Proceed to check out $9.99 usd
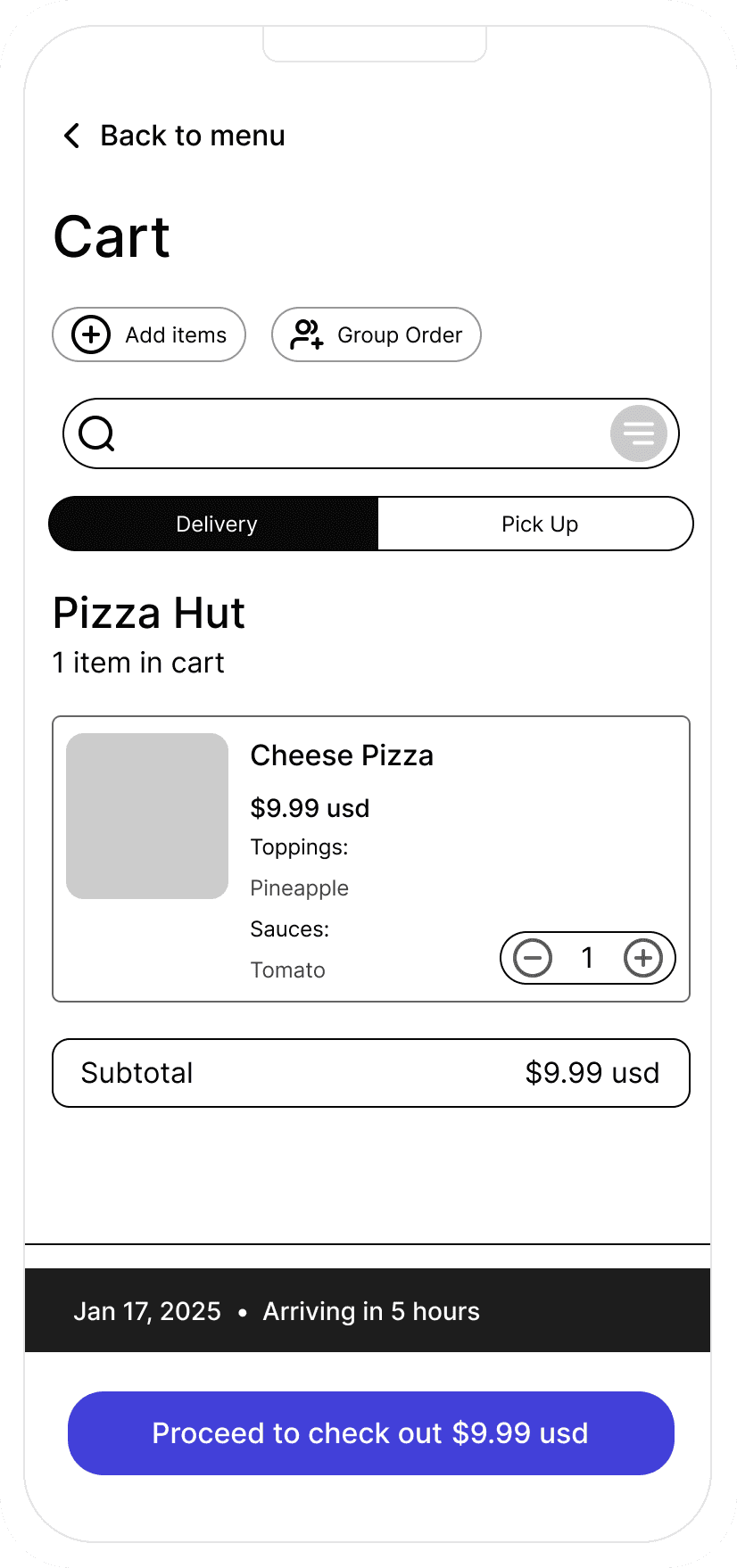Screen dimensions: 737x1568 tap(370, 1432)
